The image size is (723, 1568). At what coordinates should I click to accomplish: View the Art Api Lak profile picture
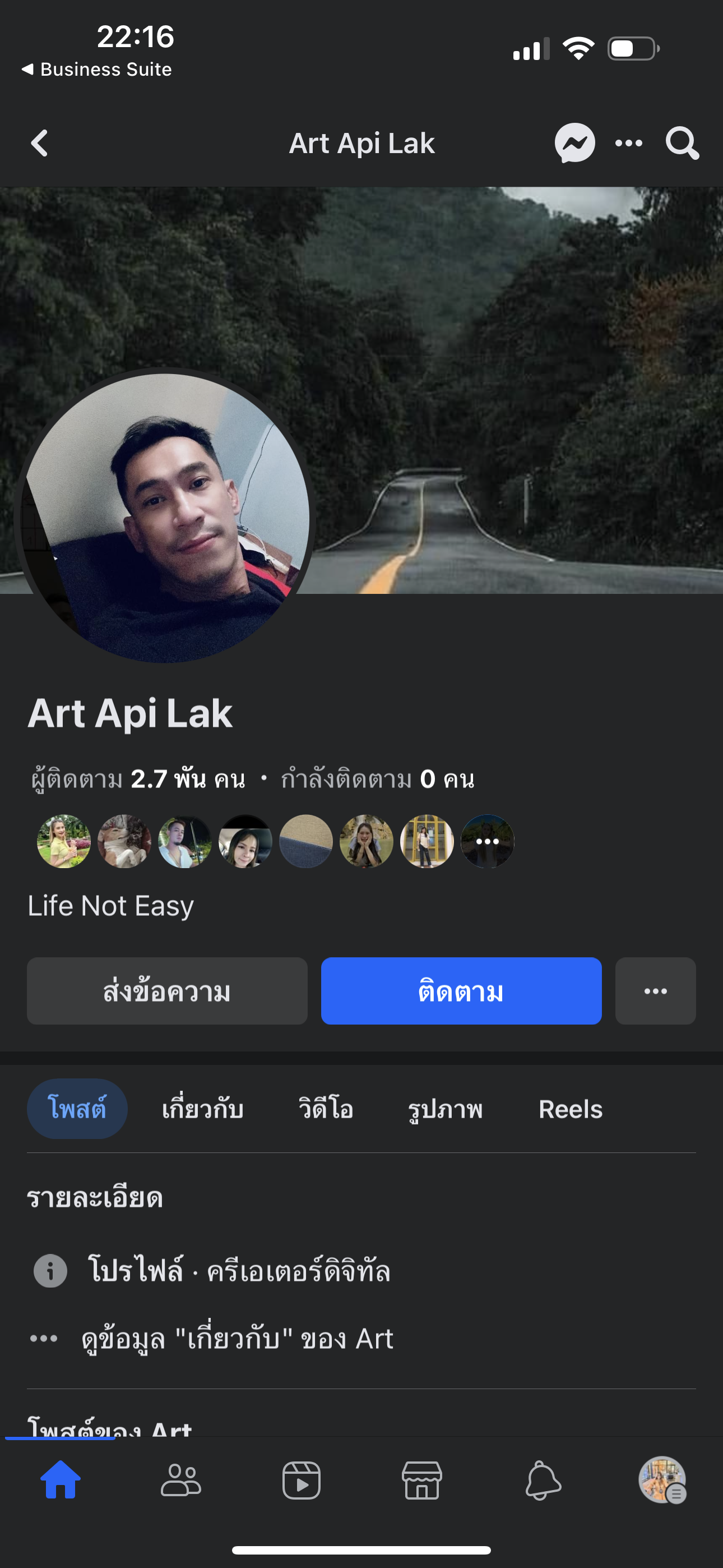coord(165,518)
